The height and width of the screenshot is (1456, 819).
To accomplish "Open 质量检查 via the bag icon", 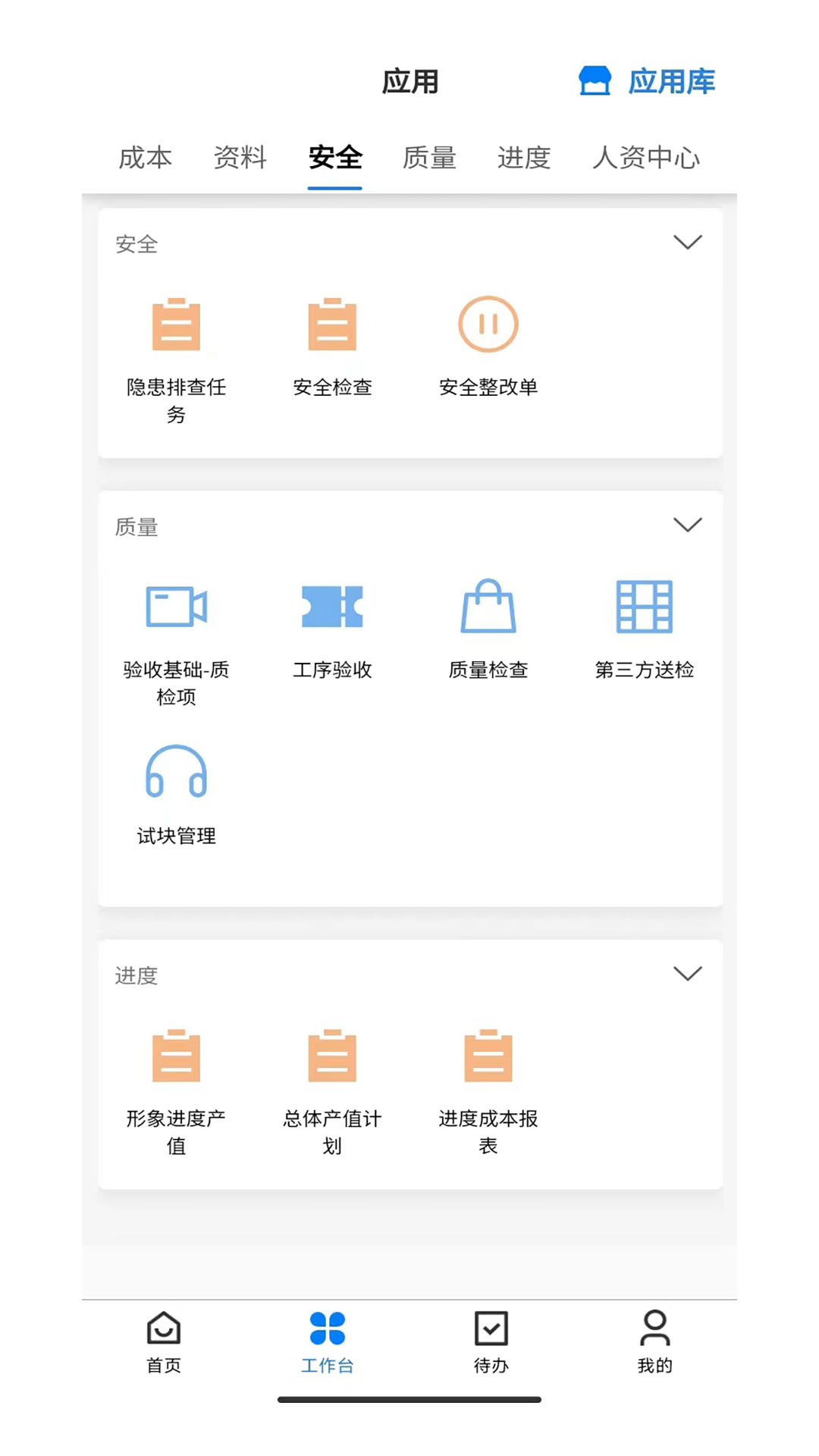I will click(x=489, y=607).
